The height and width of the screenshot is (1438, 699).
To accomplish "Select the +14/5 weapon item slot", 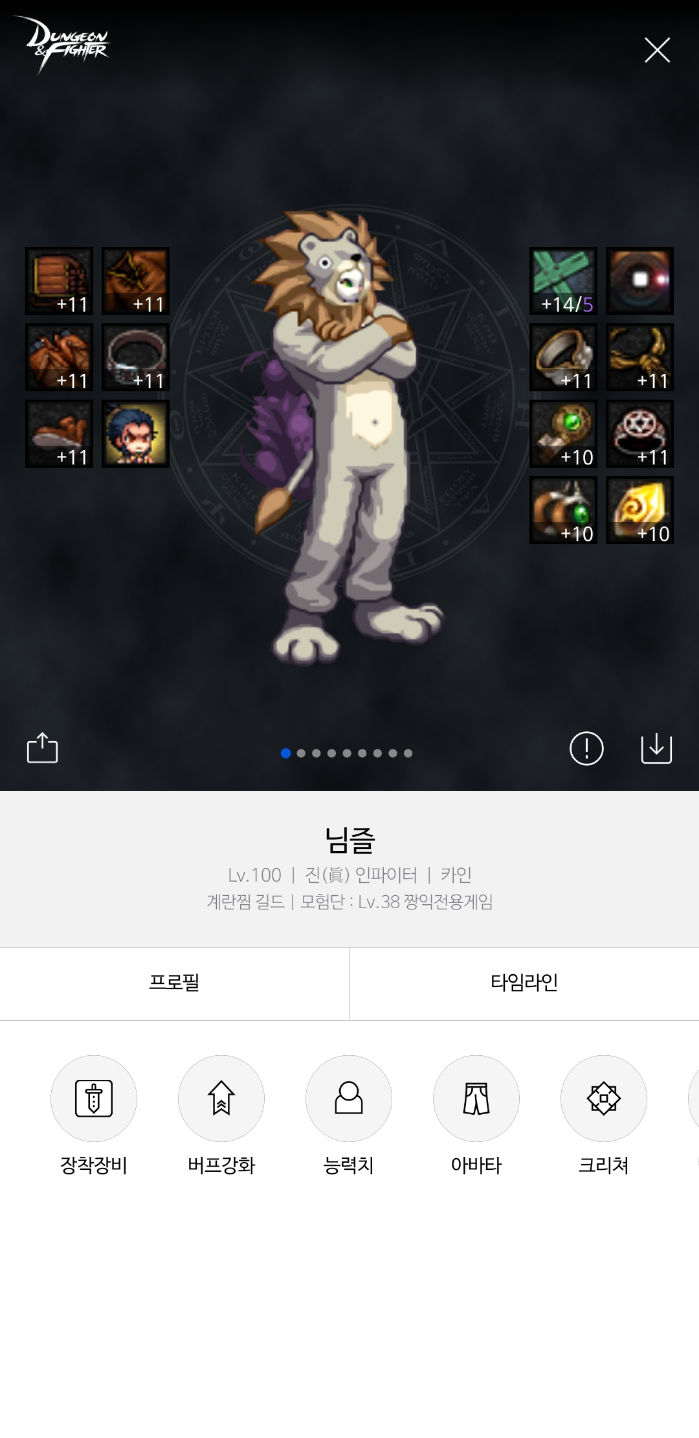I will point(563,281).
